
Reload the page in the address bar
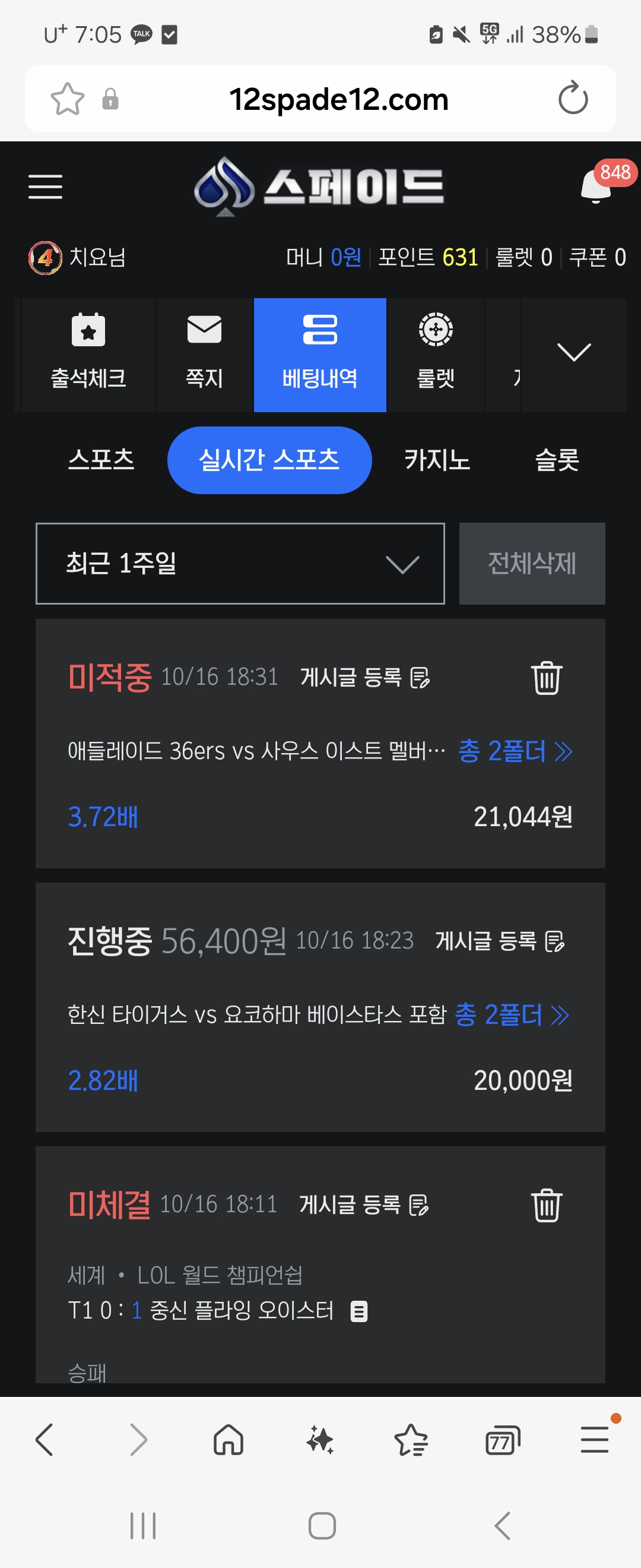(572, 99)
